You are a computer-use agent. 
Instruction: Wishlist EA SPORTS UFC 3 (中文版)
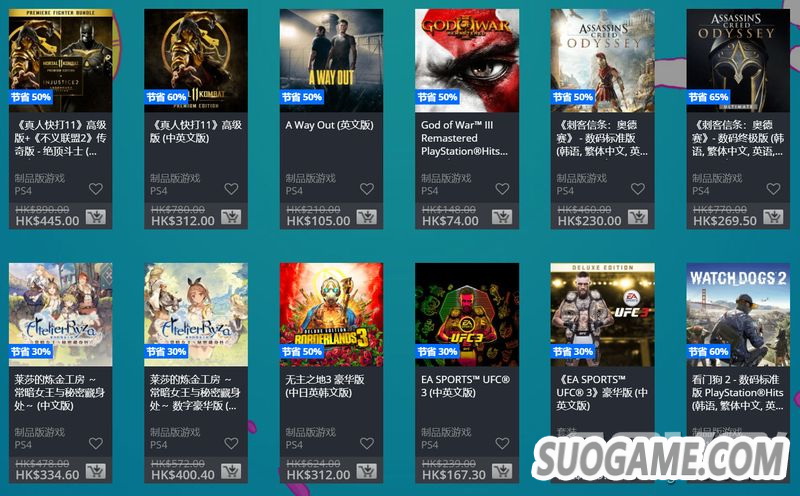click(502, 443)
